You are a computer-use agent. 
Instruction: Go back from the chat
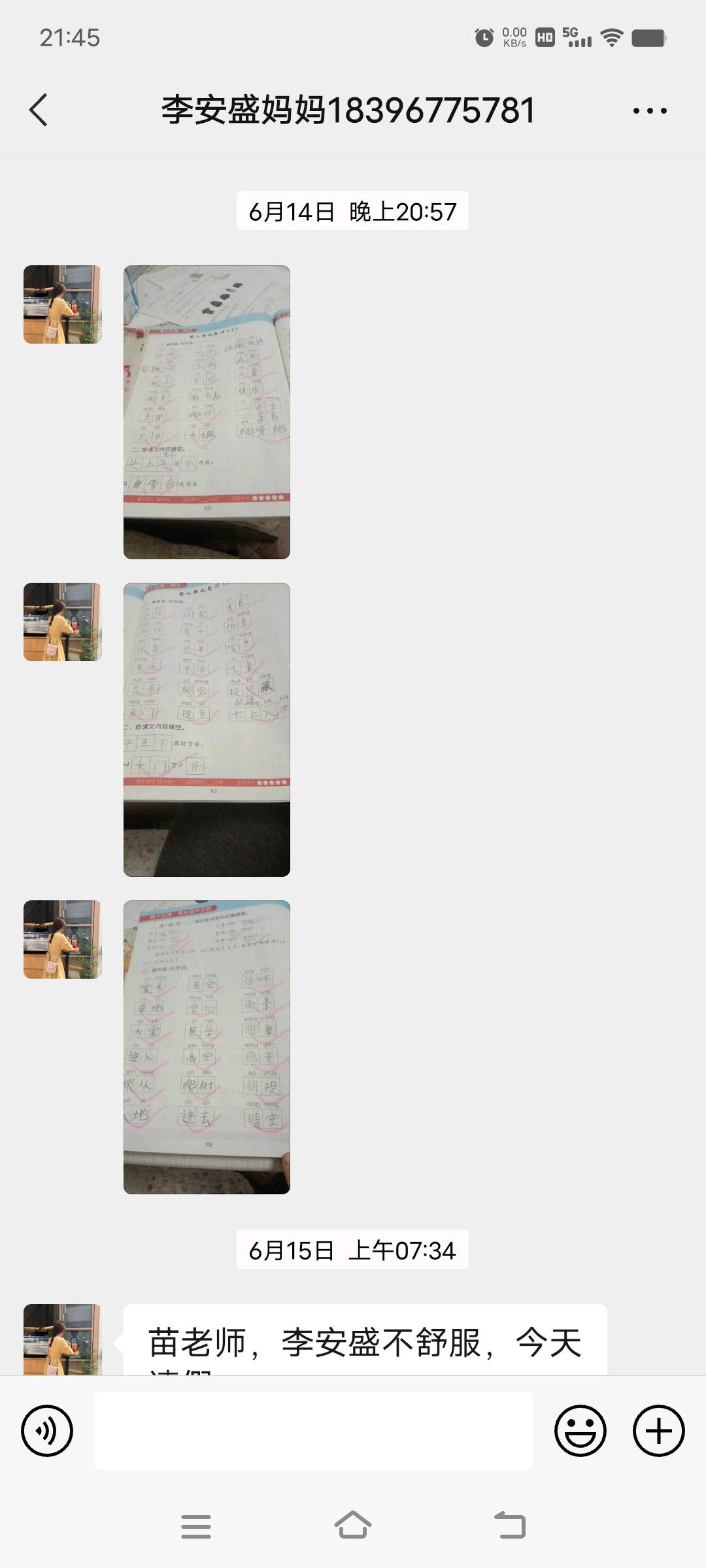39,110
